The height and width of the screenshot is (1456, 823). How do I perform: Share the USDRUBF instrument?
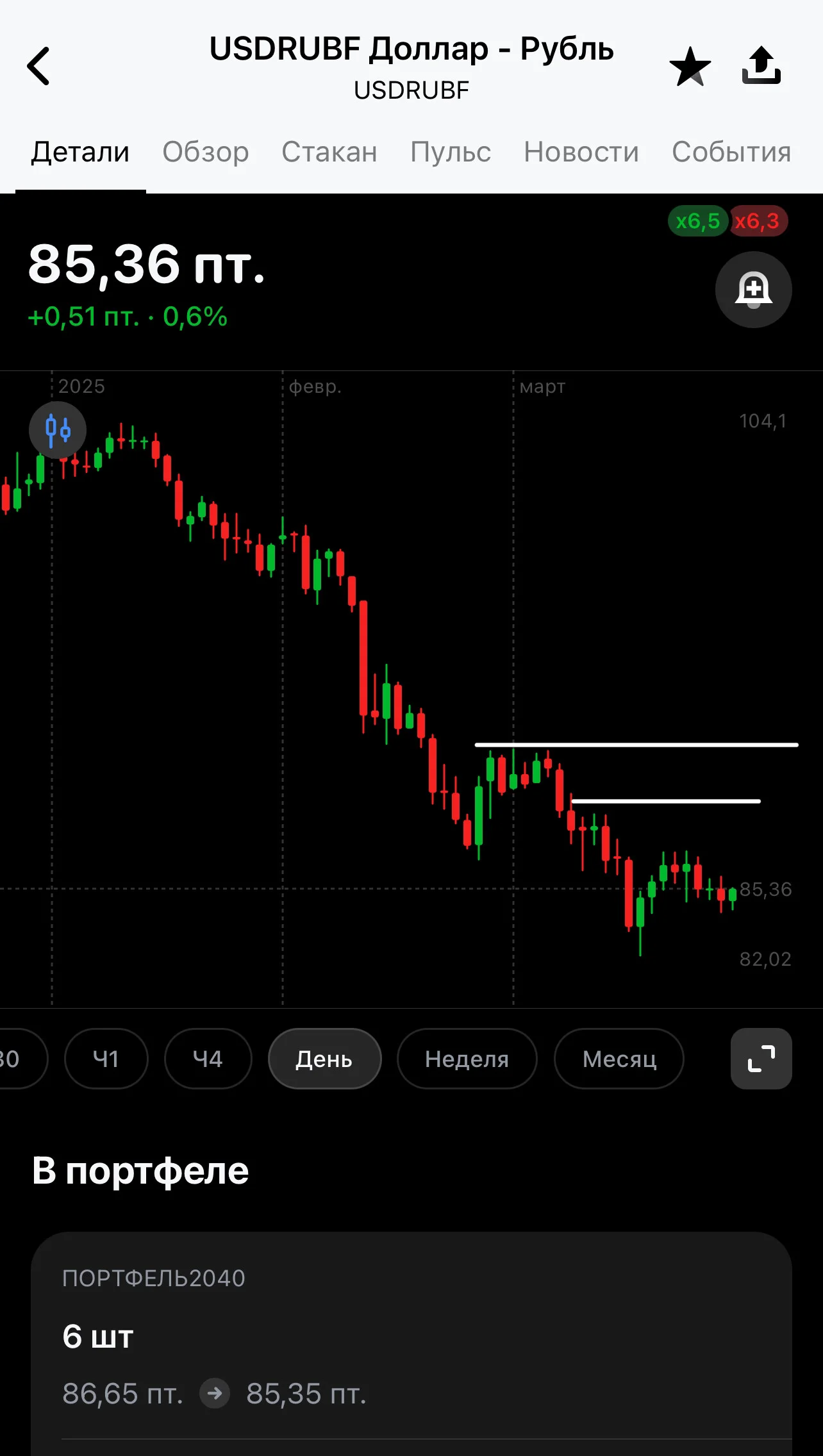pos(761,65)
